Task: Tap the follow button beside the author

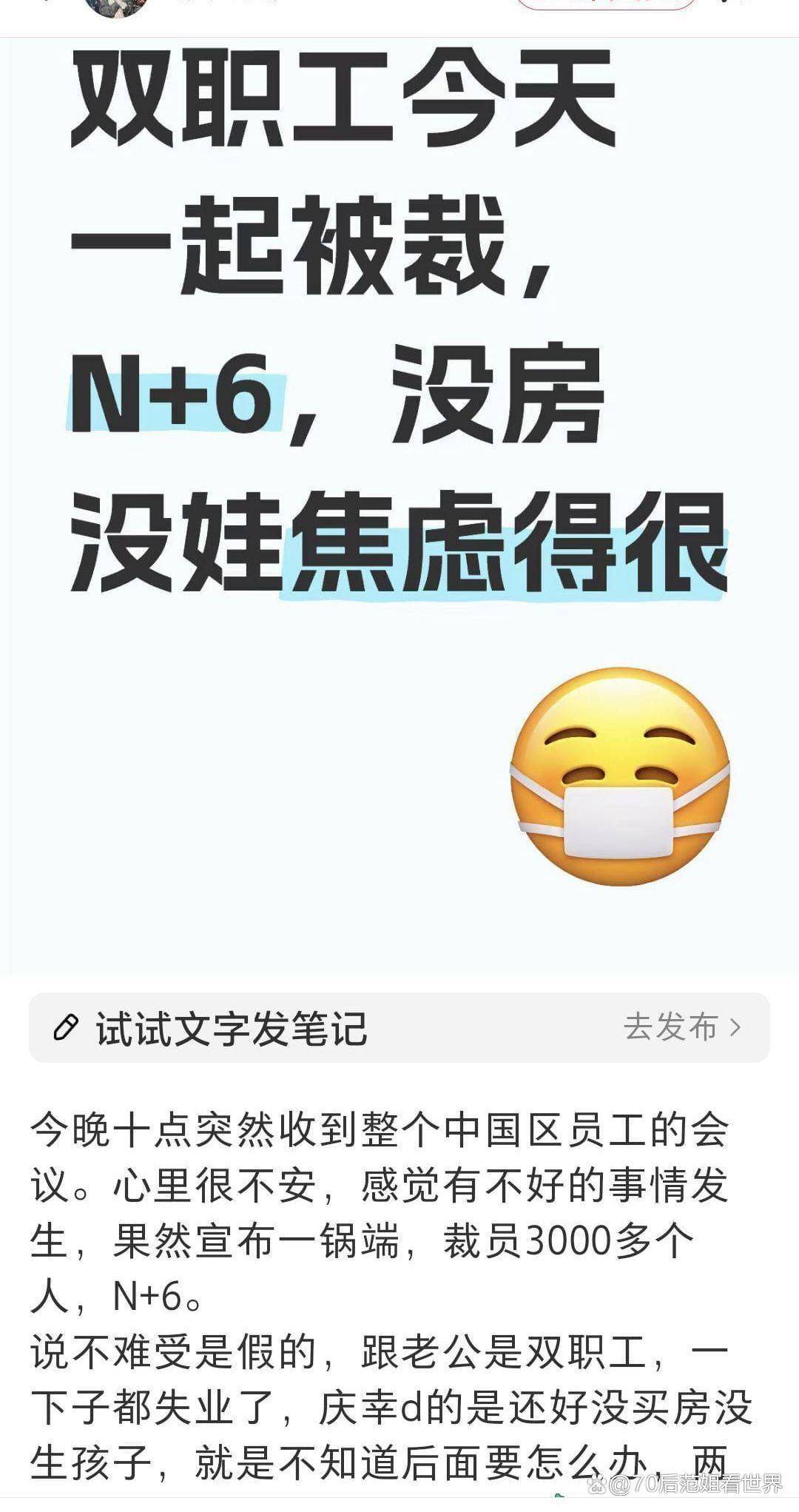Action: point(605,4)
